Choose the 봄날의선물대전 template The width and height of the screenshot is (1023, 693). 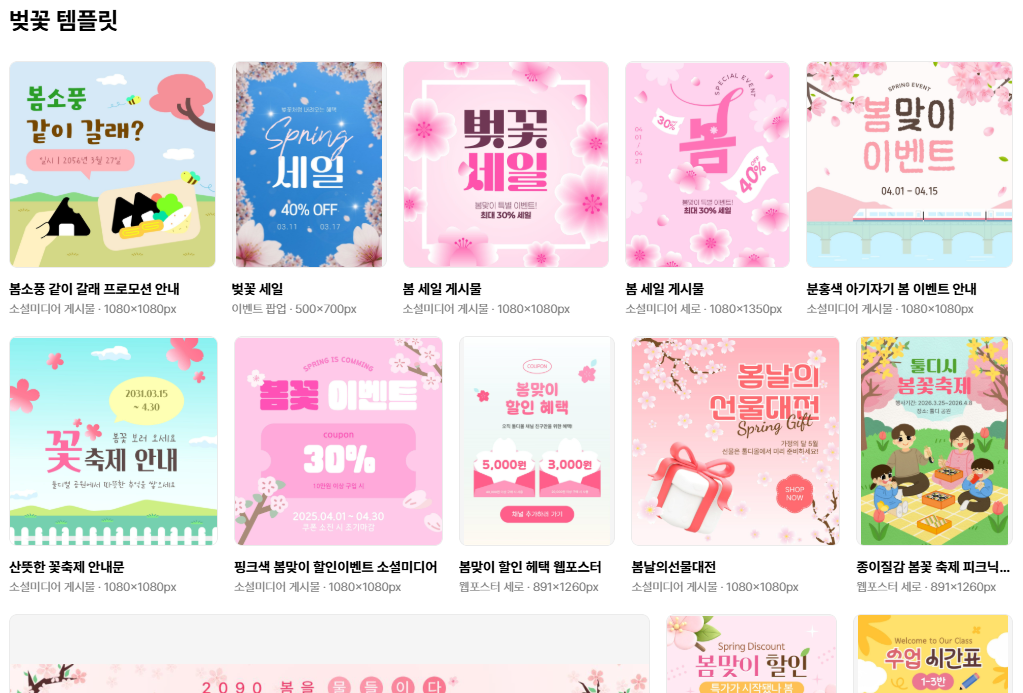(x=735, y=441)
